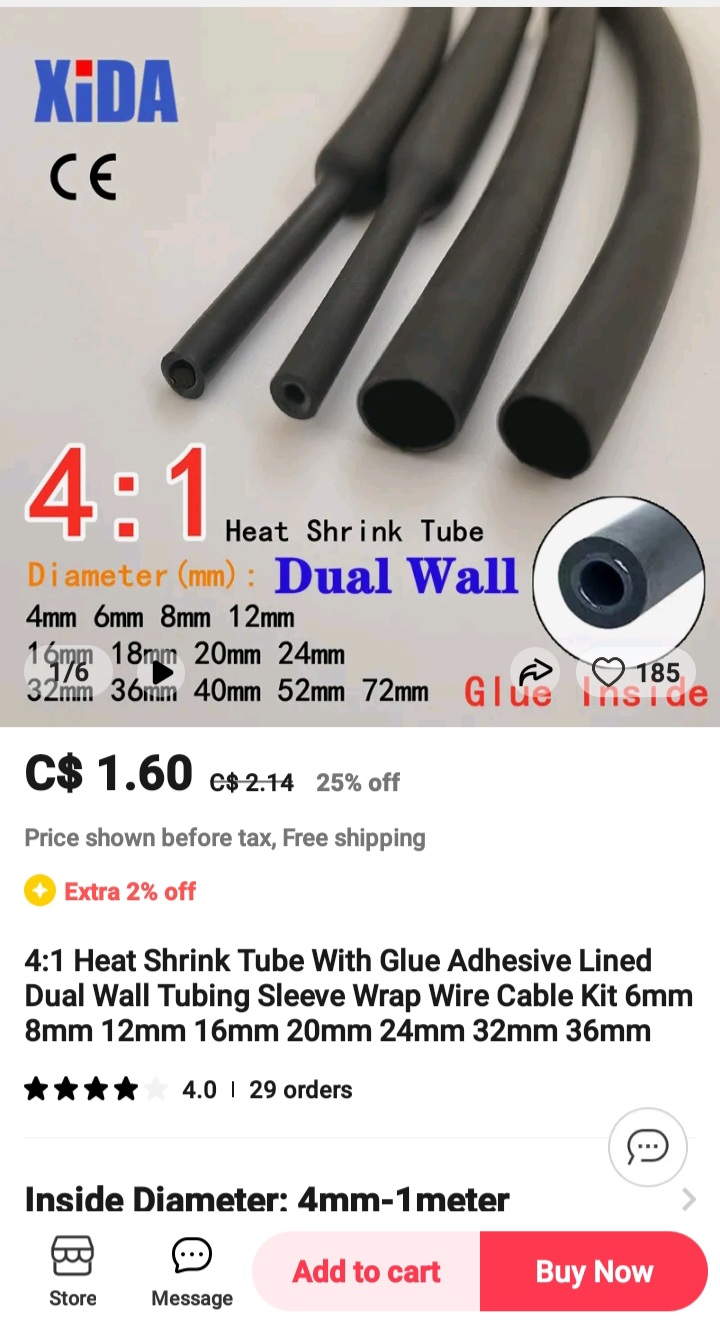Image resolution: width=720 pixels, height=1320 pixels.
Task: Visit the seller's Store
Action: pyautogui.click(x=71, y=1270)
